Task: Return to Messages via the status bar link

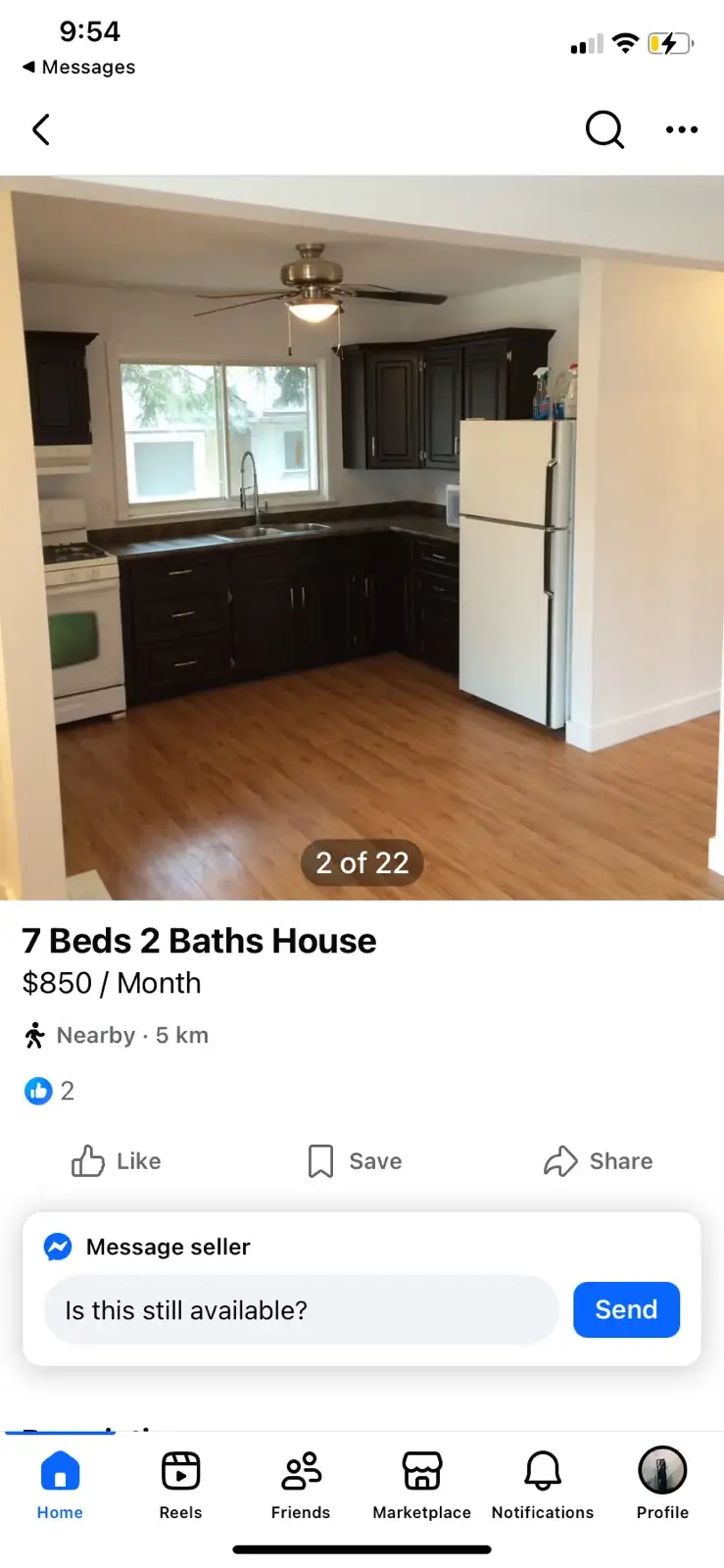Action: point(78,67)
